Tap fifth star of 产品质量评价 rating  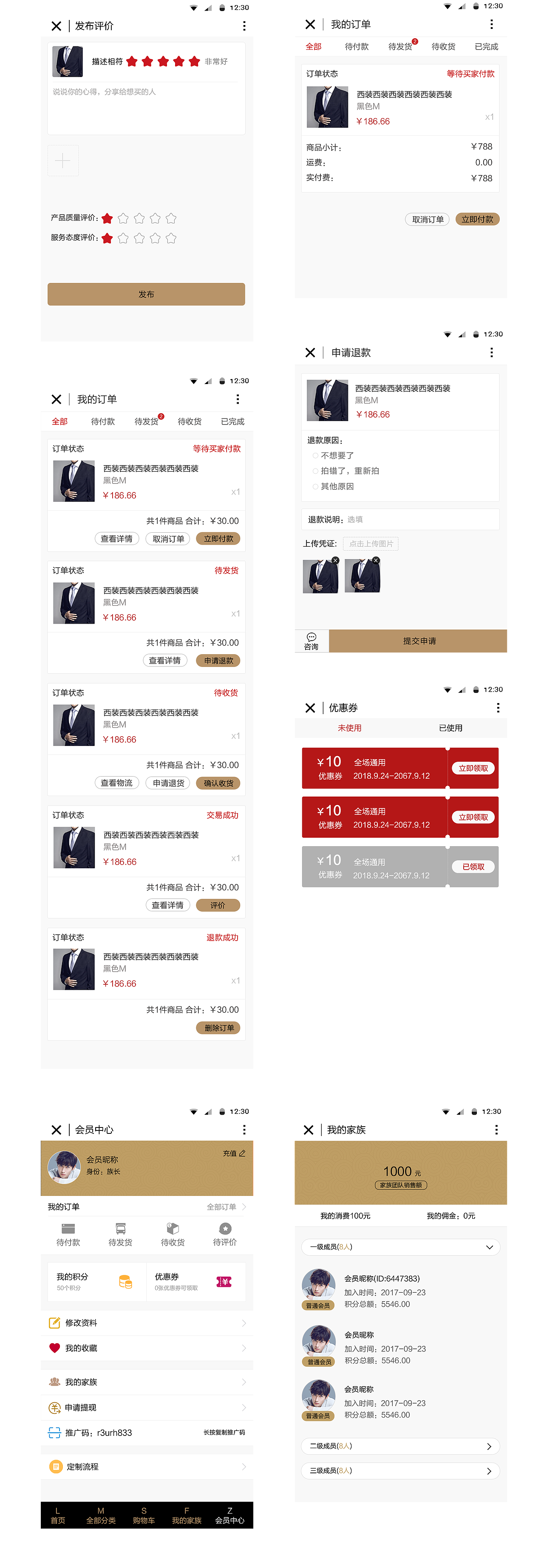pos(171,218)
